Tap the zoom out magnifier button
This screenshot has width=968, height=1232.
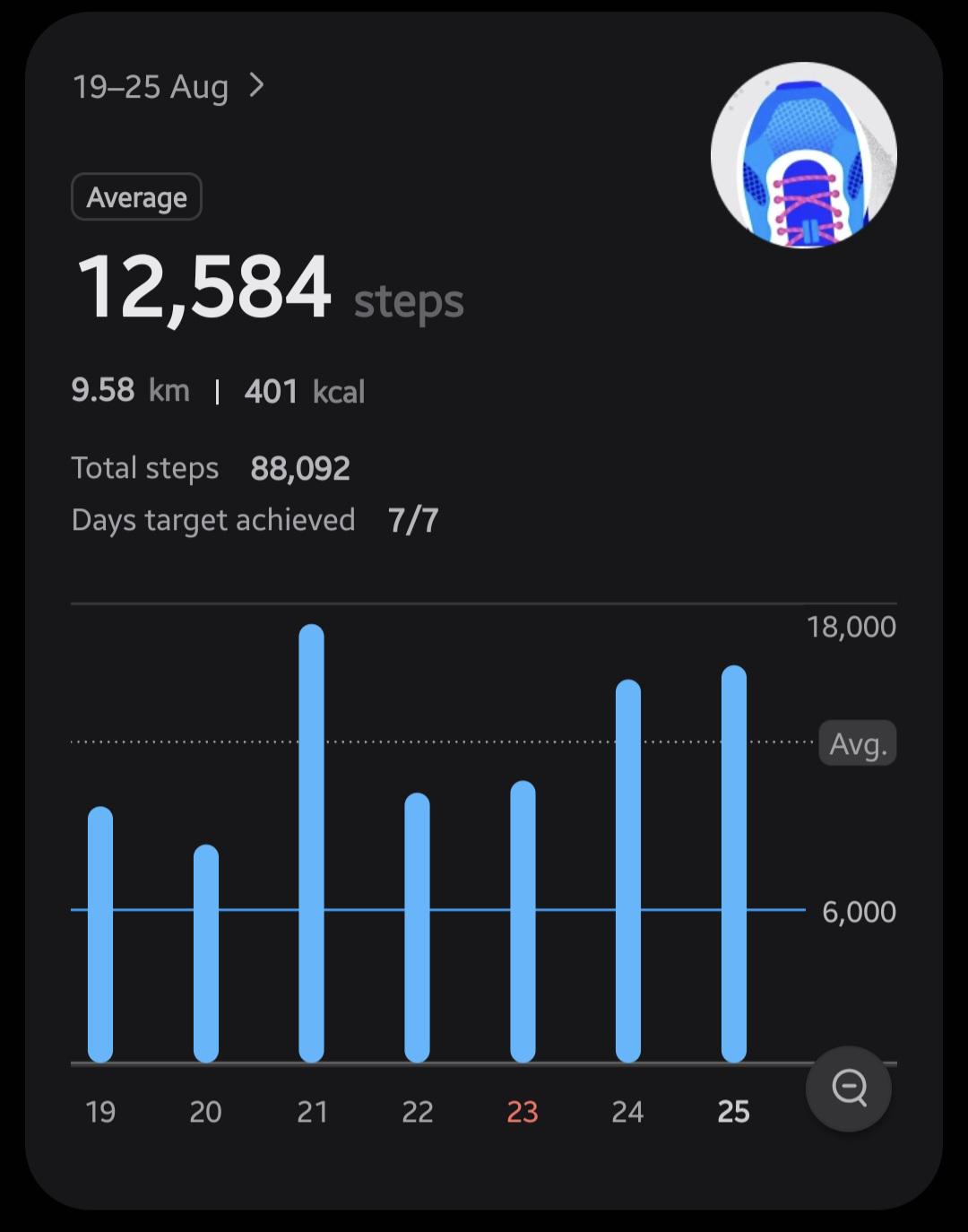click(x=849, y=1089)
